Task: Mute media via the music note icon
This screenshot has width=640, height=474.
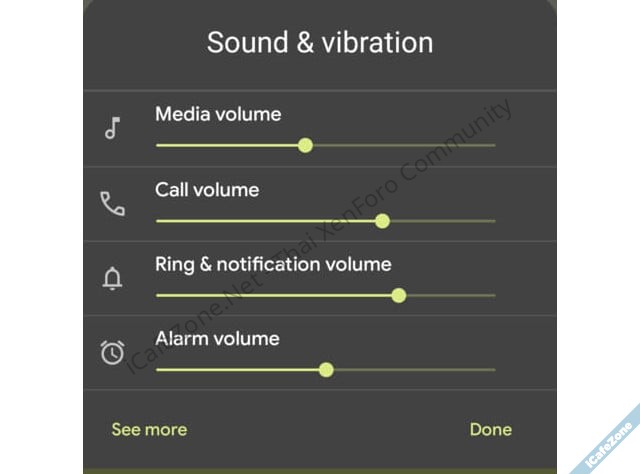Action: point(113,128)
